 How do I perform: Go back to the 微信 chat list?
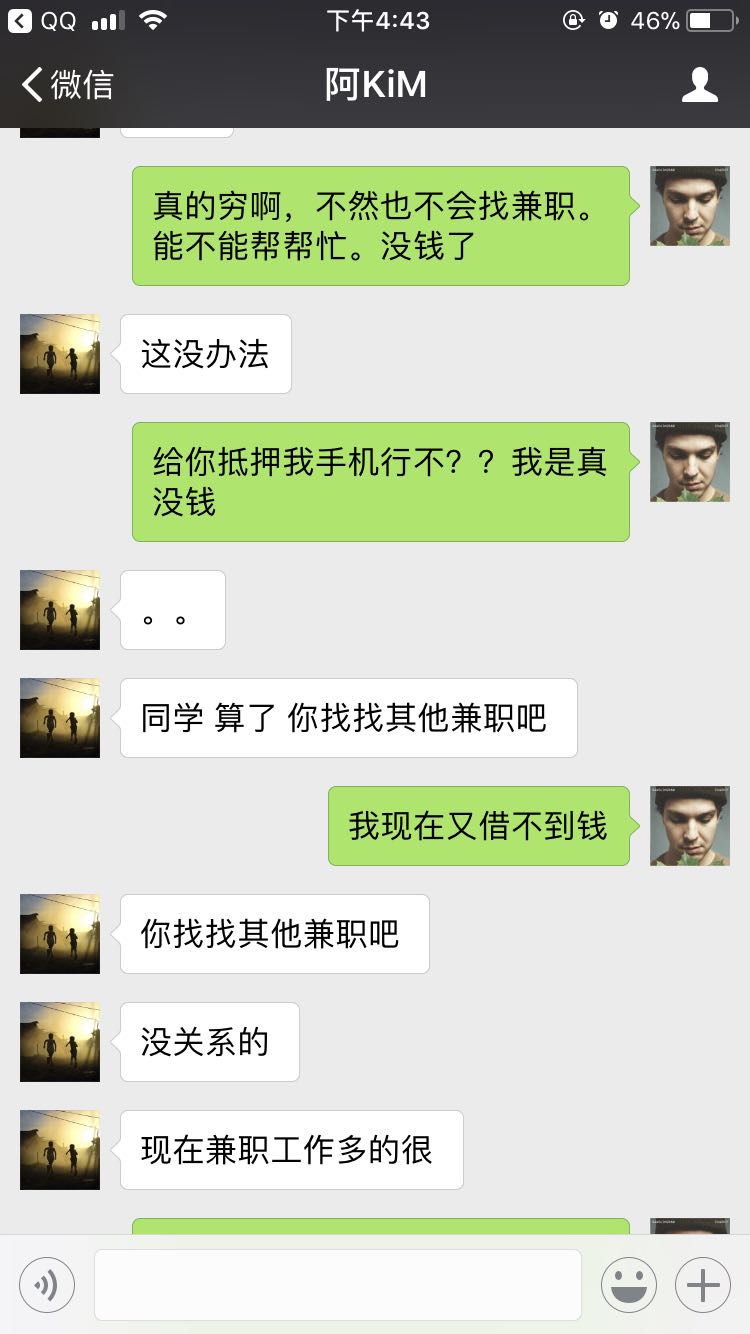tap(66, 85)
